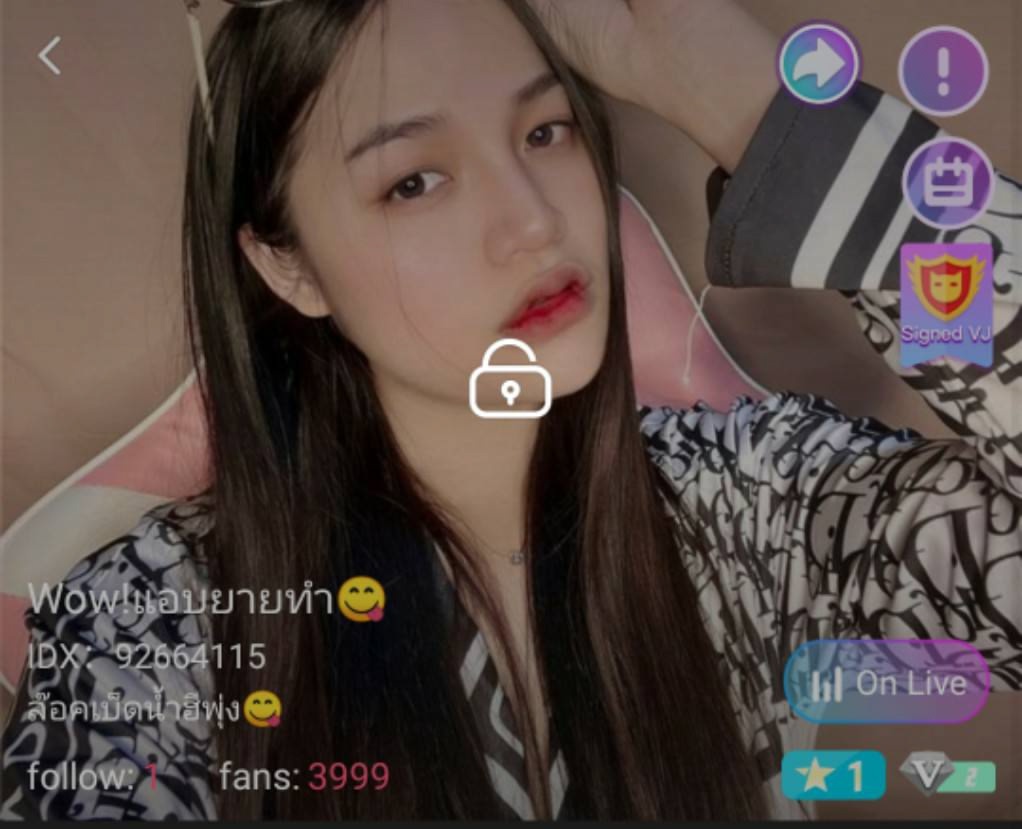Open the V2 diamond VIP badge

coord(947,775)
